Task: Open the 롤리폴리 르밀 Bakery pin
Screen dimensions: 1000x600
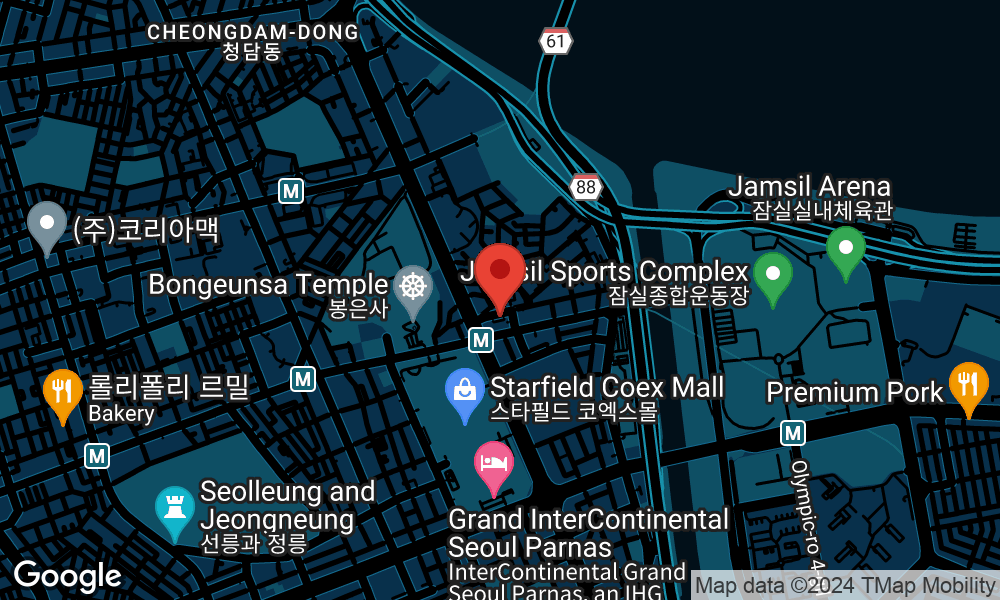Action: tap(63, 391)
